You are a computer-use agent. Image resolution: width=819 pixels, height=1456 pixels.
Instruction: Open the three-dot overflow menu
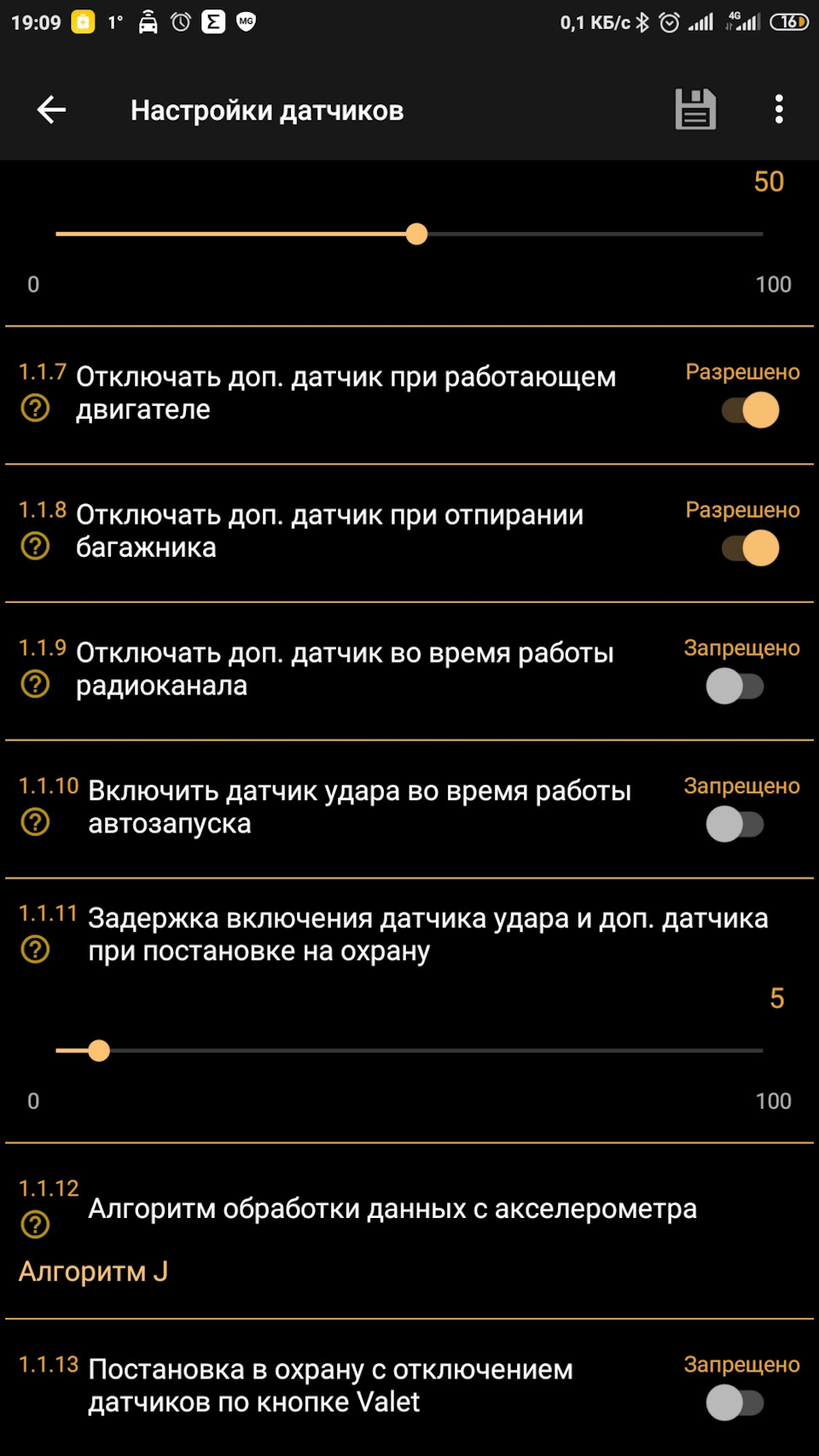778,110
